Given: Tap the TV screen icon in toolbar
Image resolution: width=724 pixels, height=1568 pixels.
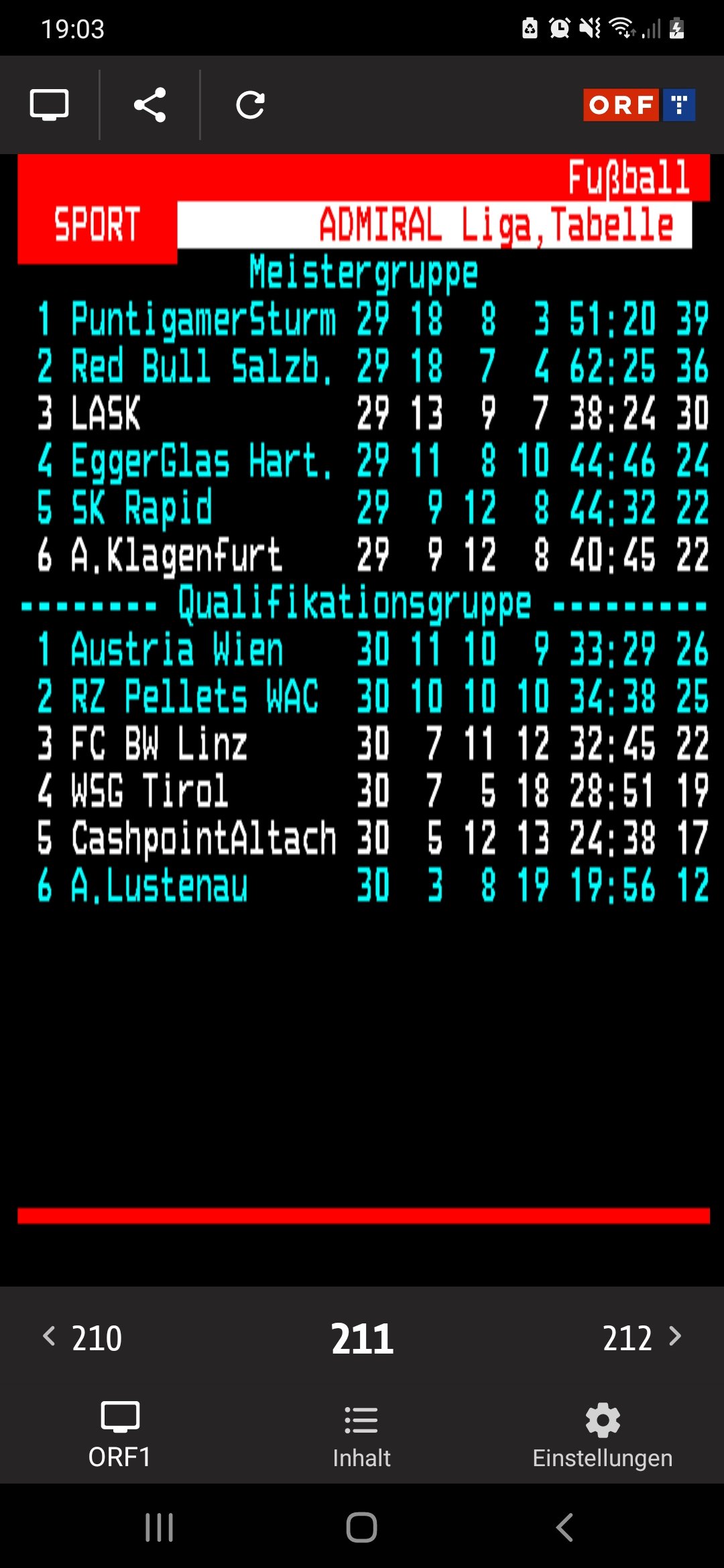Looking at the screenshot, I should [x=49, y=105].
